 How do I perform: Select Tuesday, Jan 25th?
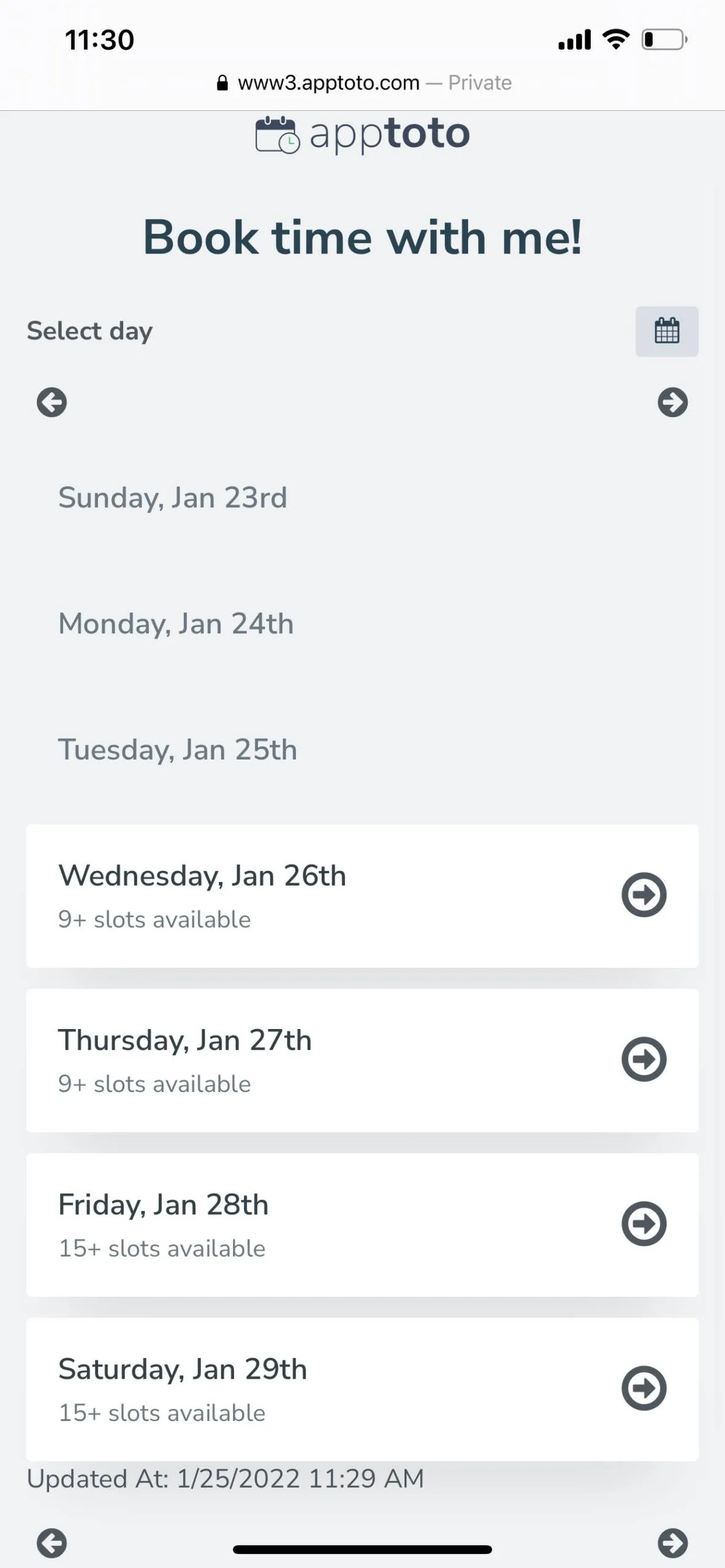click(177, 750)
